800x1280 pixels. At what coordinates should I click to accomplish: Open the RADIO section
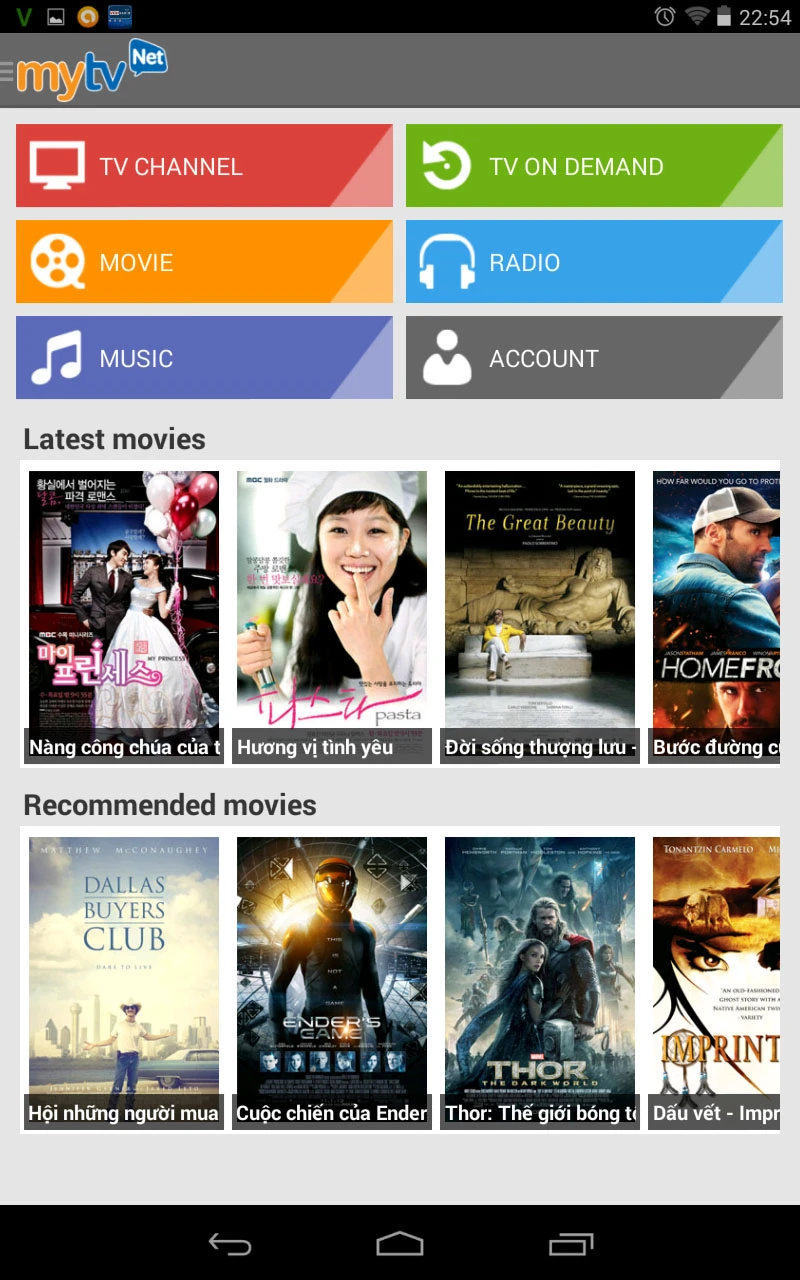point(594,262)
